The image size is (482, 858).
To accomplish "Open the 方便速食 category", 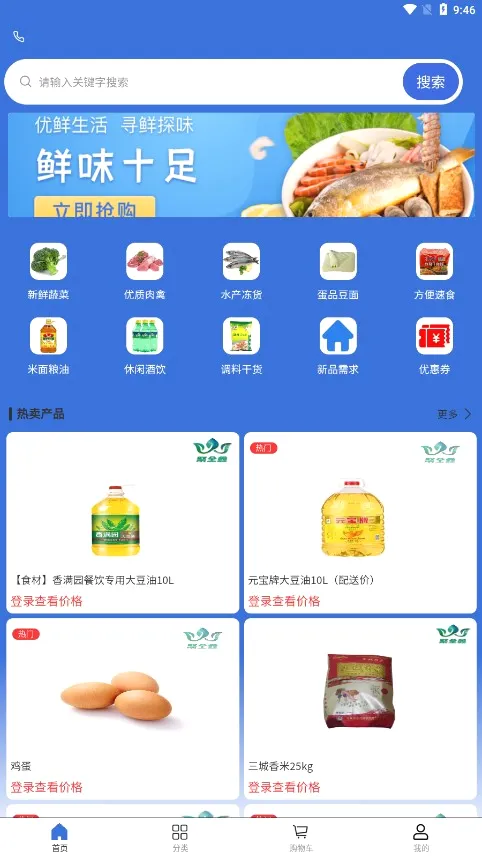I will (434, 271).
